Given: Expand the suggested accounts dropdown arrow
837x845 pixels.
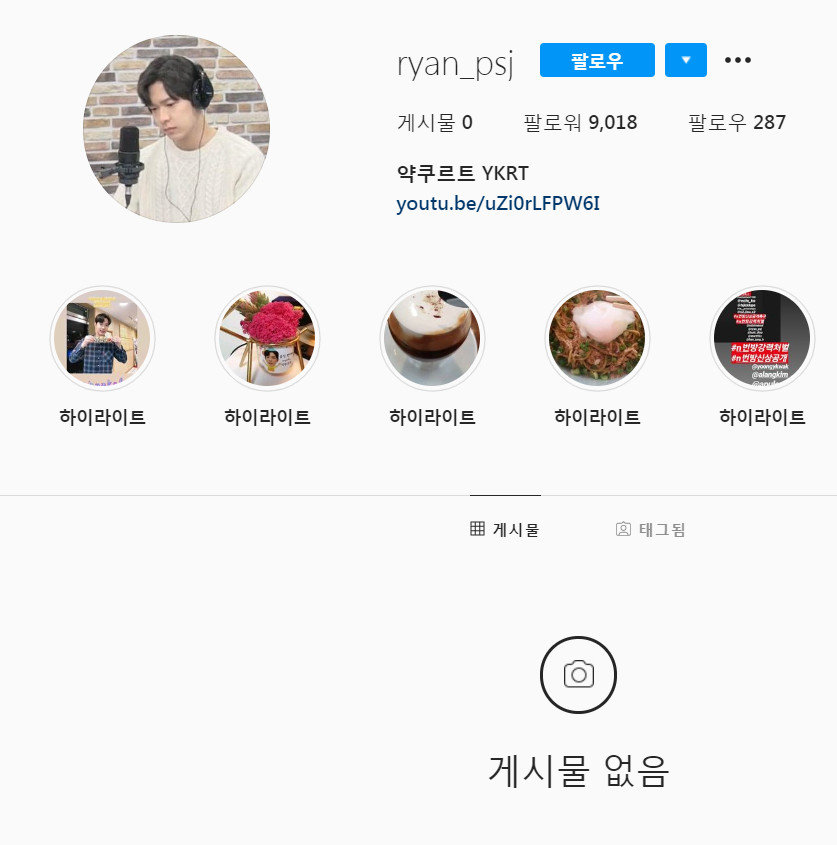Looking at the screenshot, I should point(685,60).
